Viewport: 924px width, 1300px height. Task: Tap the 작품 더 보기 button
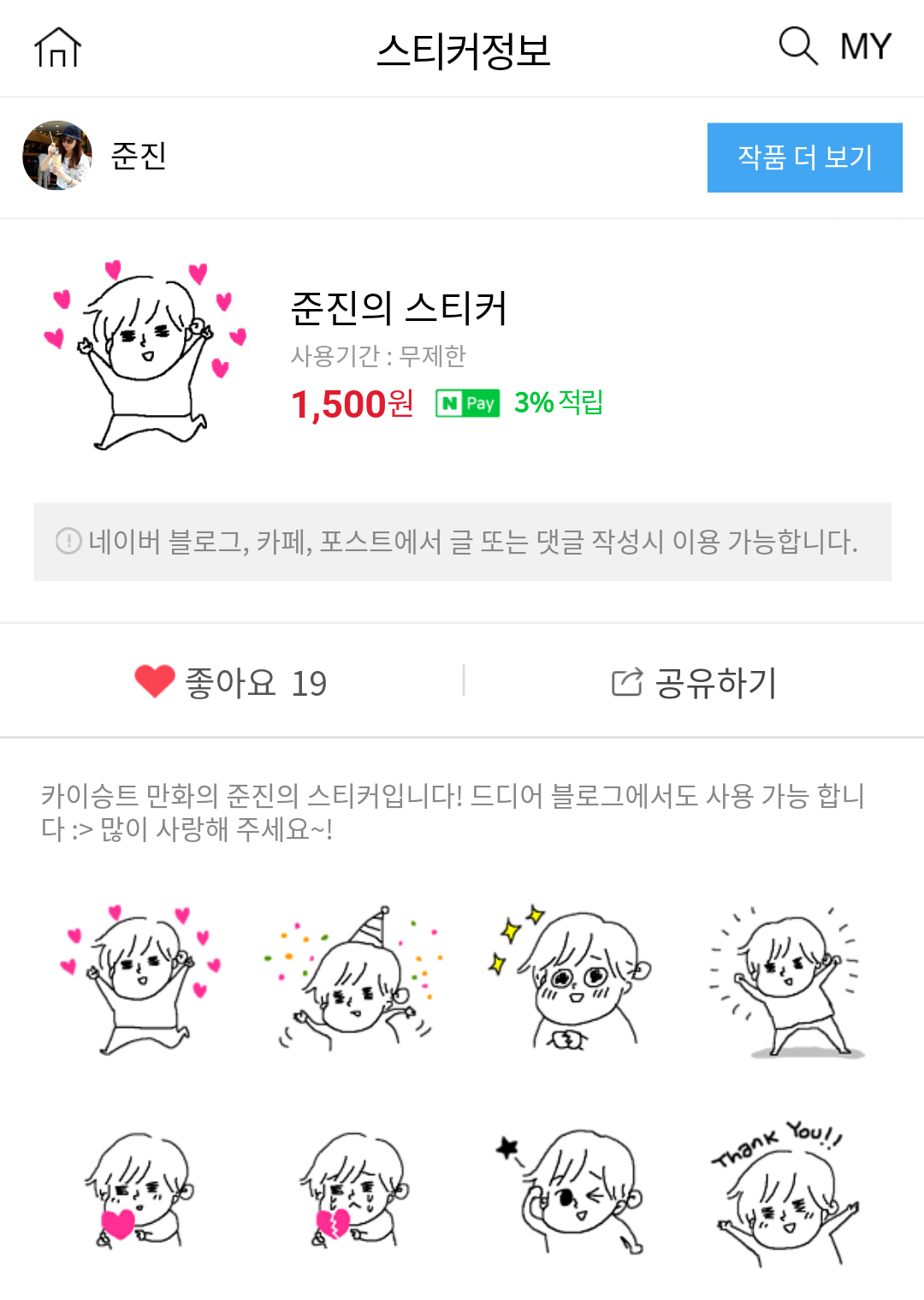tap(804, 157)
